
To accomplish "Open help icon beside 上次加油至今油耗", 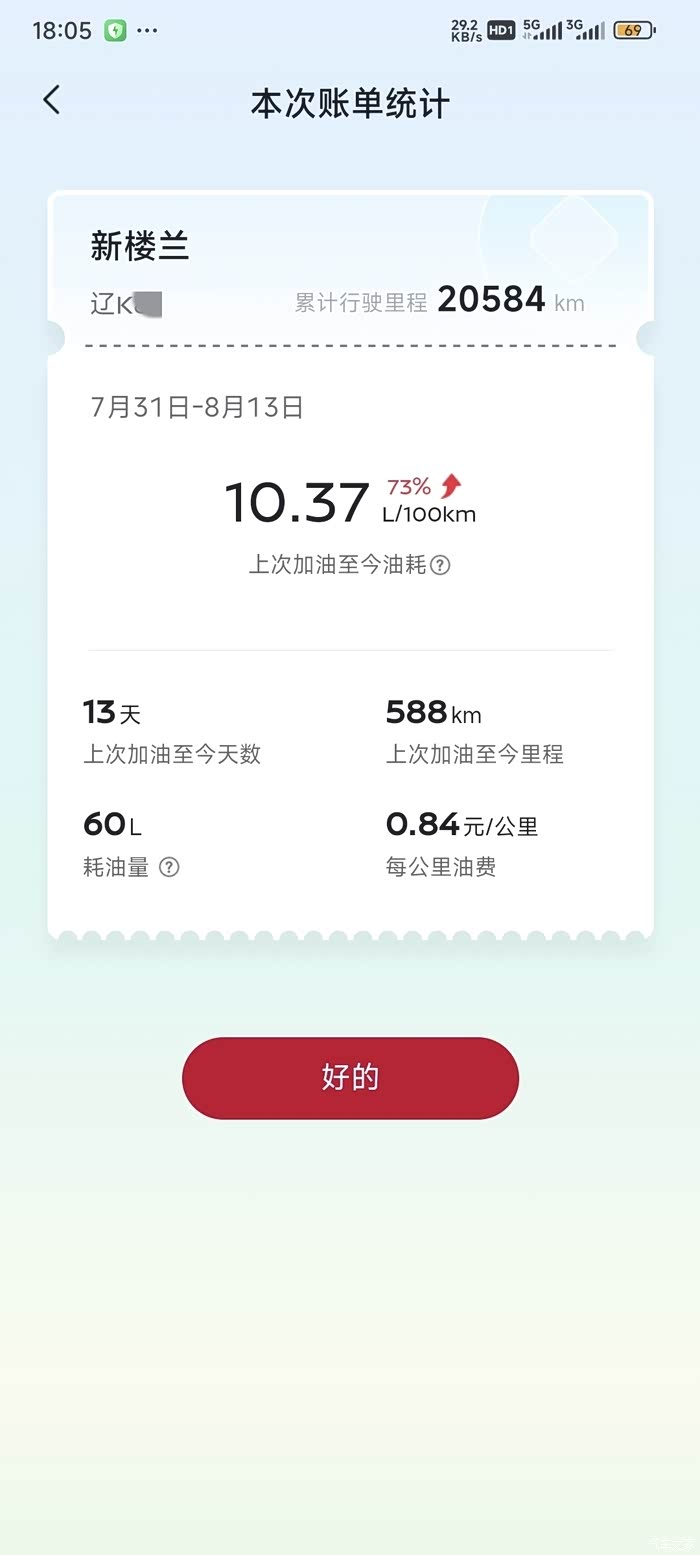I will tap(440, 565).
